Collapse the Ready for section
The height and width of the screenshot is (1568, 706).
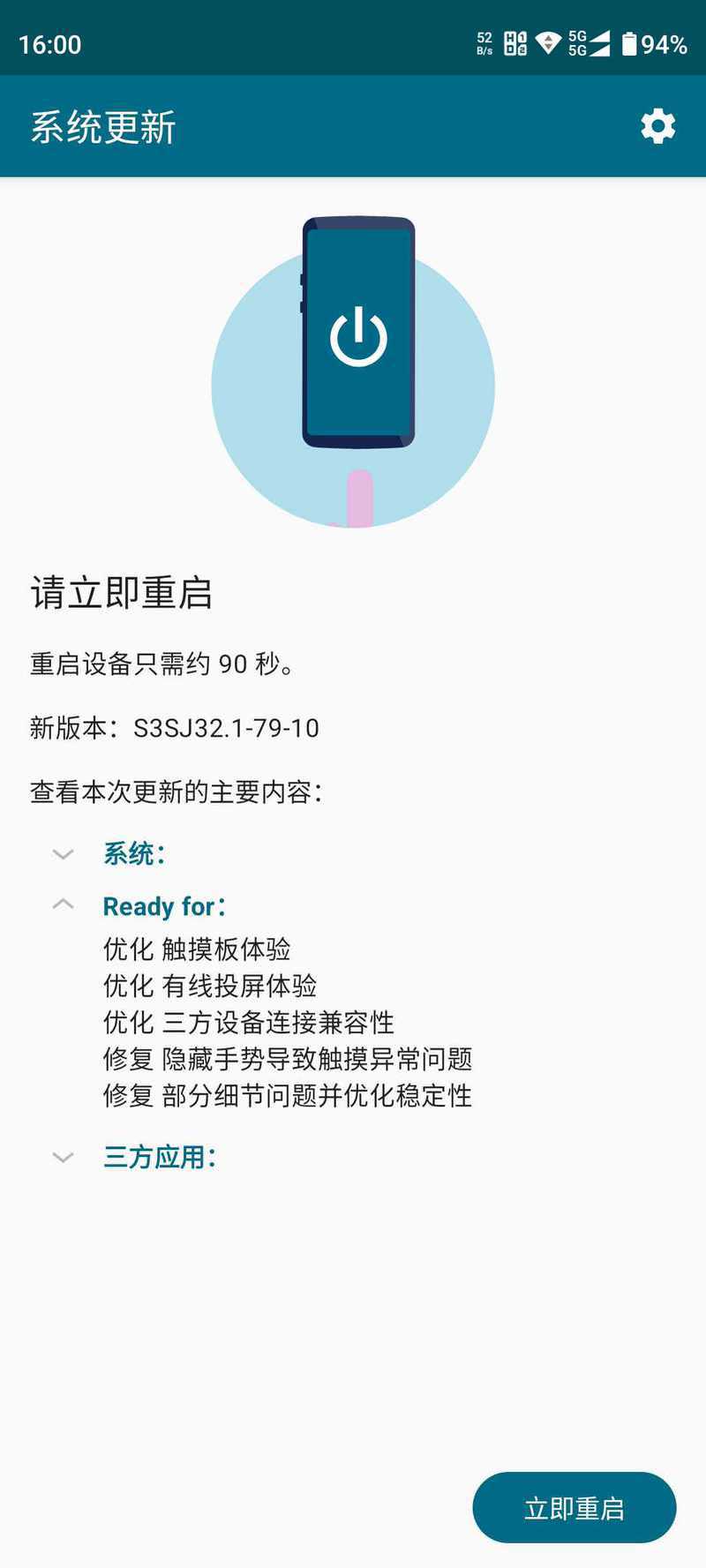(x=64, y=905)
